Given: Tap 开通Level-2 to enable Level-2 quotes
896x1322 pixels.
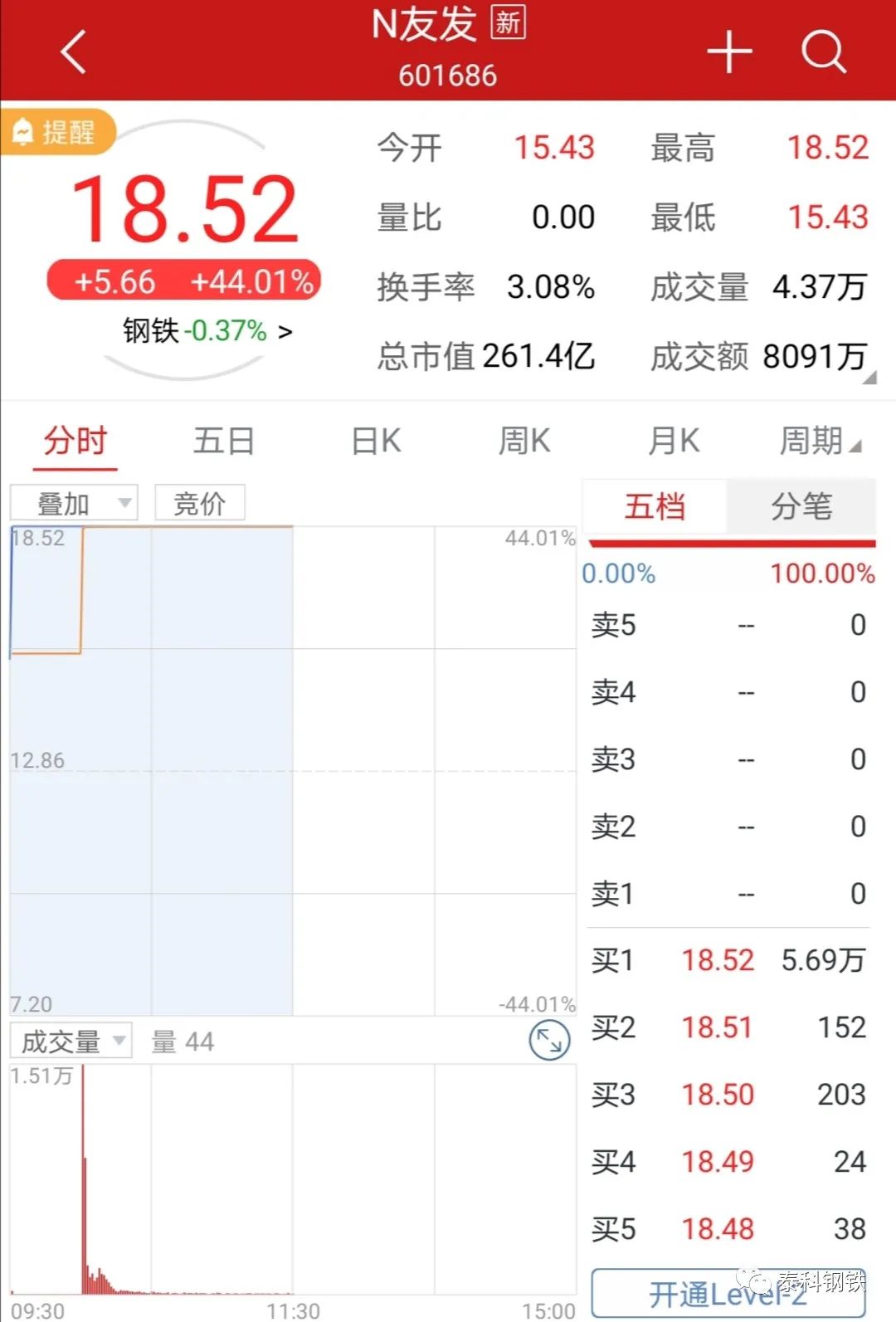Looking at the screenshot, I should coord(728,1295).
